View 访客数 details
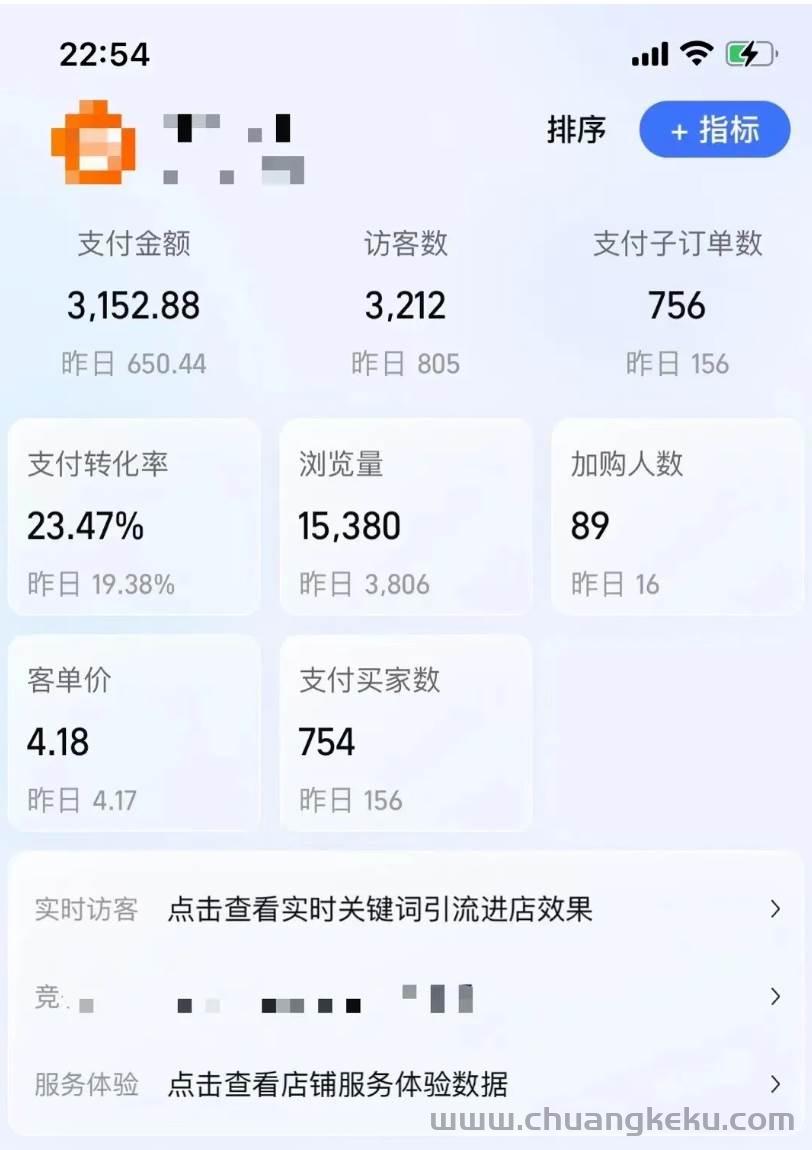 point(405,303)
